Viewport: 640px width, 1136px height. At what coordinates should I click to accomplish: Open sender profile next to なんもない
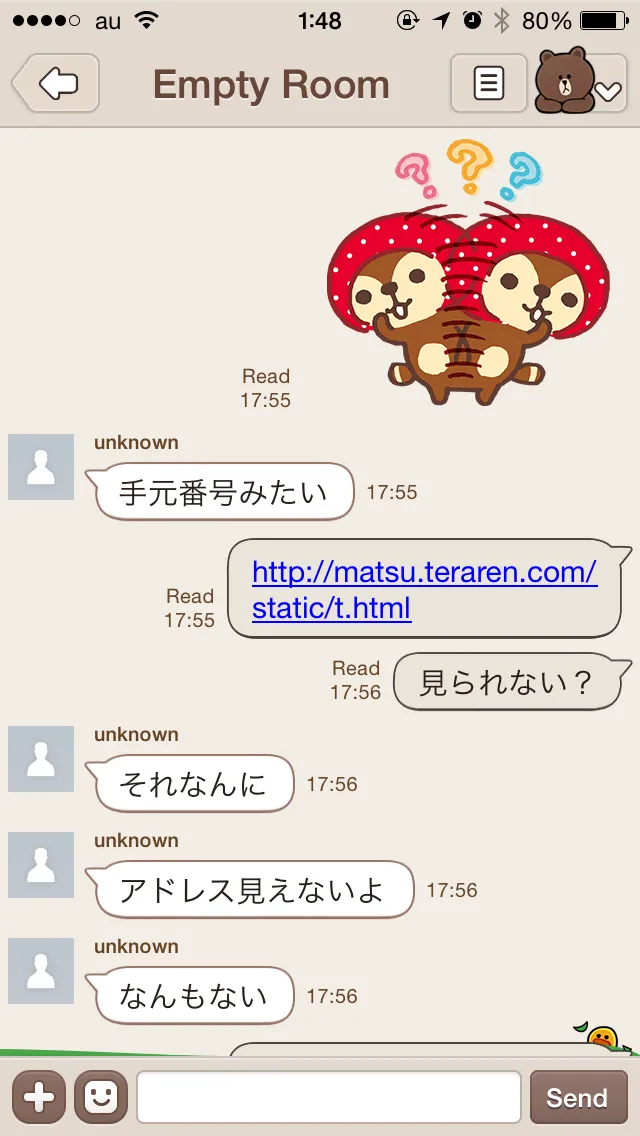point(41,971)
